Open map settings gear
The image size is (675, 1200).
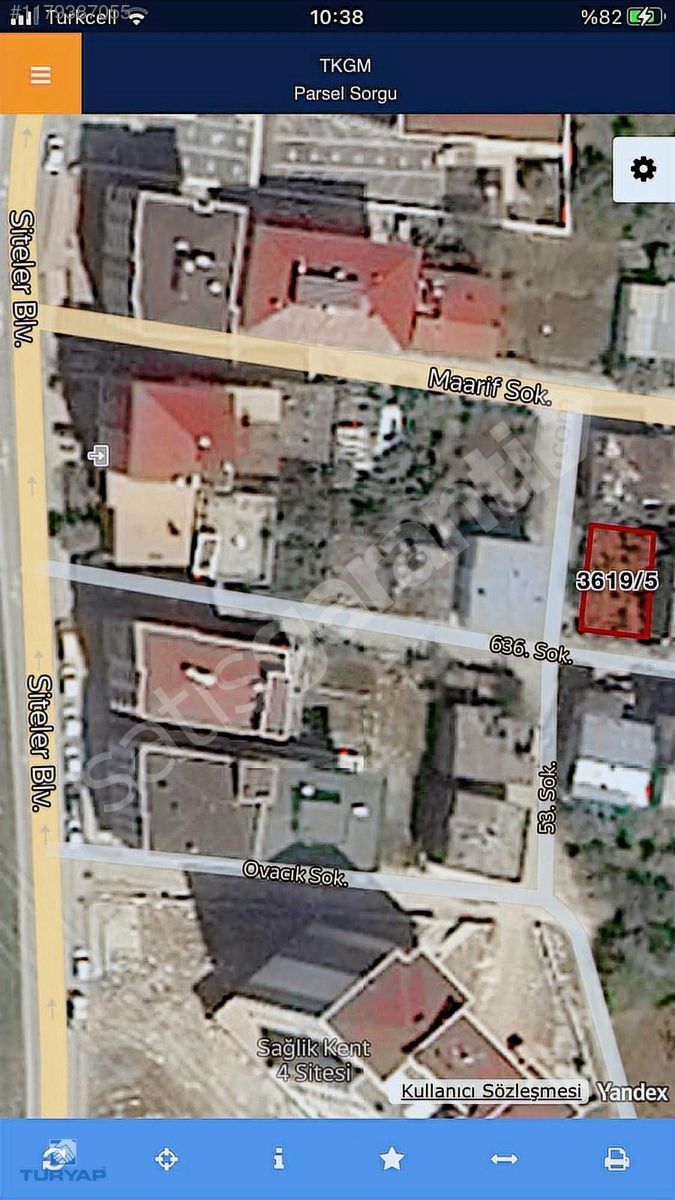pyautogui.click(x=643, y=169)
